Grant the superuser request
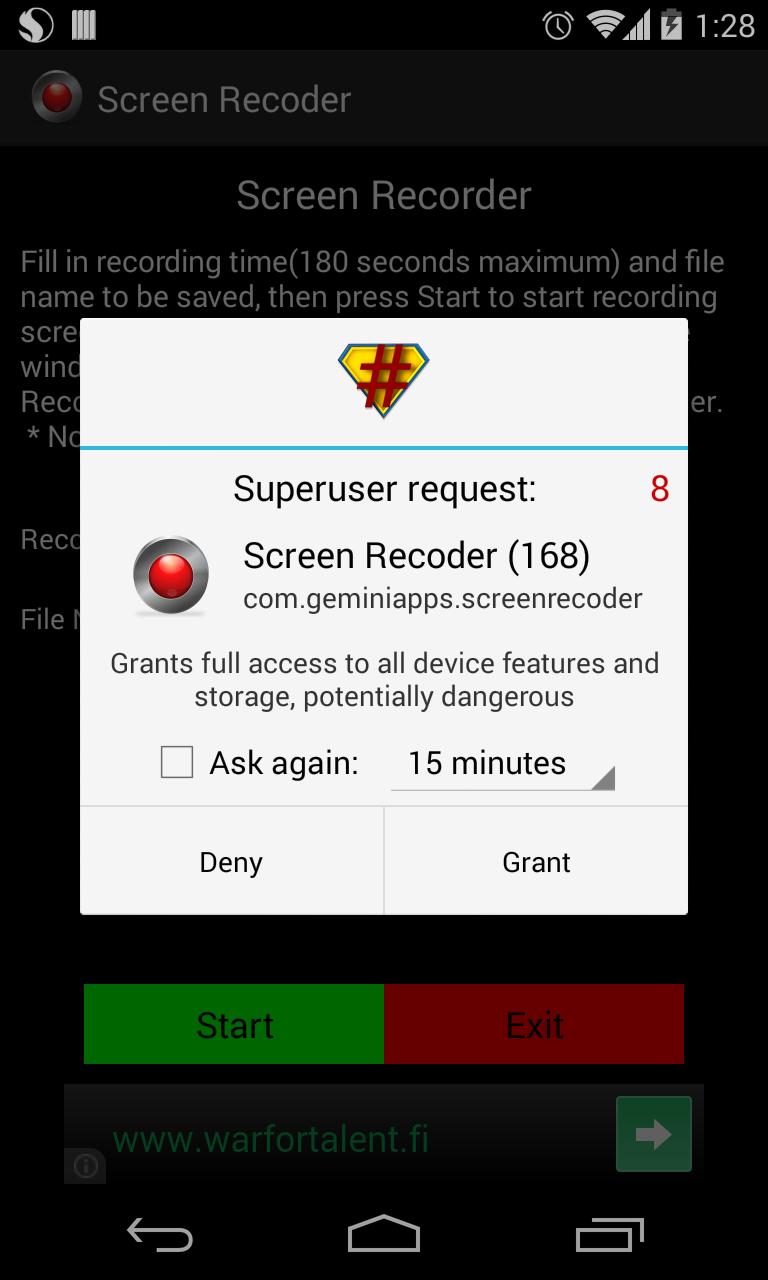Viewport: 768px width, 1280px height. click(536, 861)
